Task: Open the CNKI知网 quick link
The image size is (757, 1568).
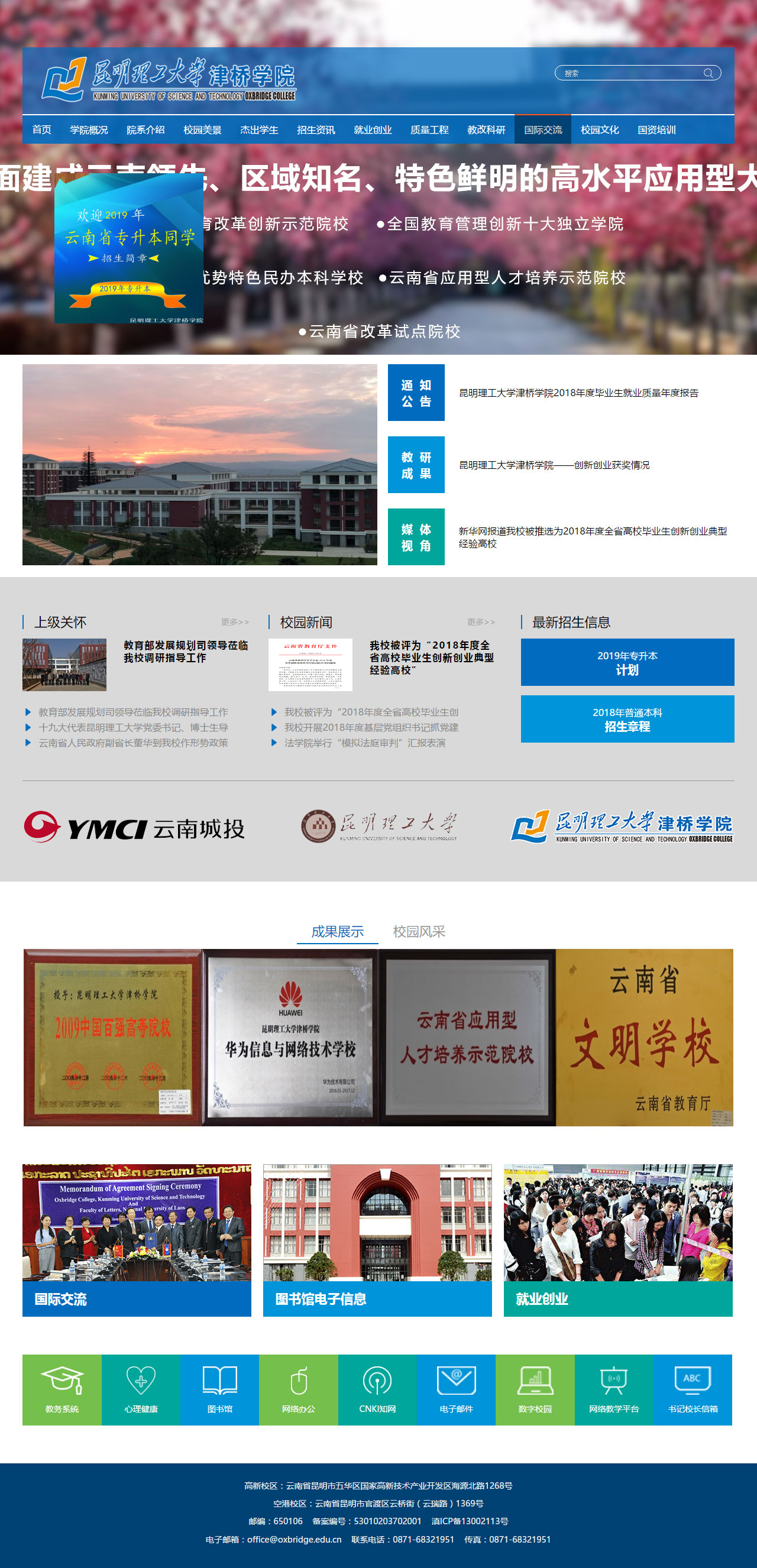Action: (x=377, y=1389)
